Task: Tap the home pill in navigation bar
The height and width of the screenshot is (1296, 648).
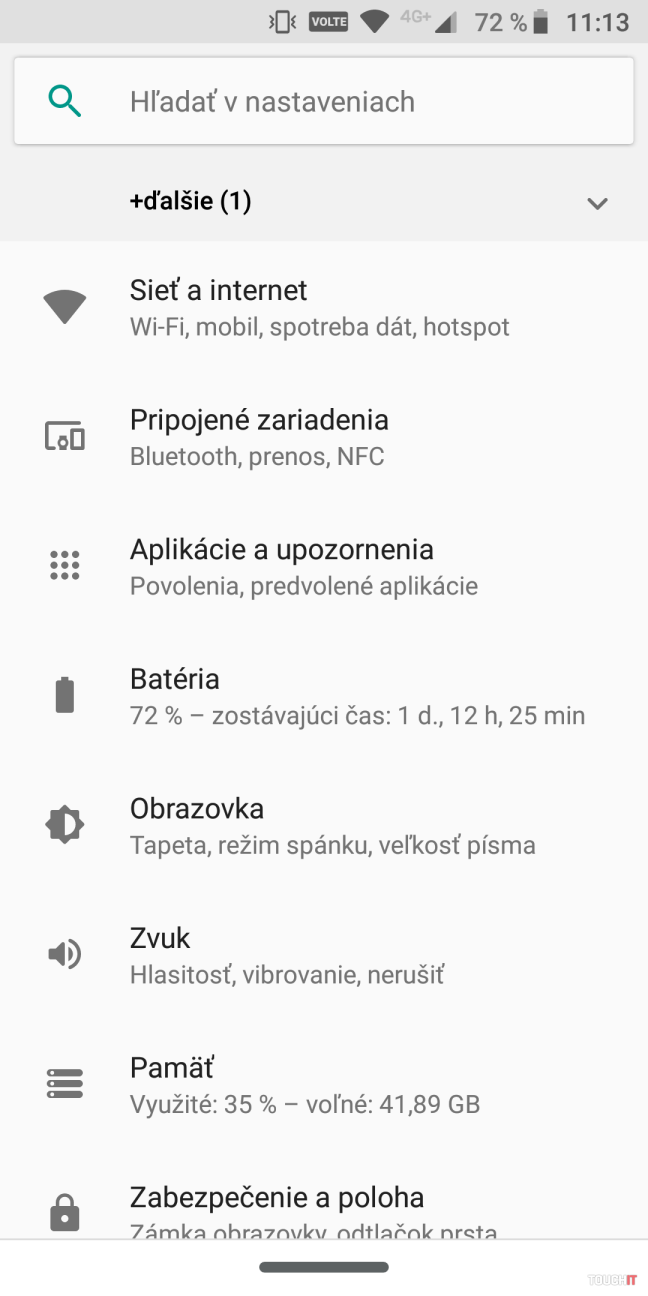Action: [323, 1267]
